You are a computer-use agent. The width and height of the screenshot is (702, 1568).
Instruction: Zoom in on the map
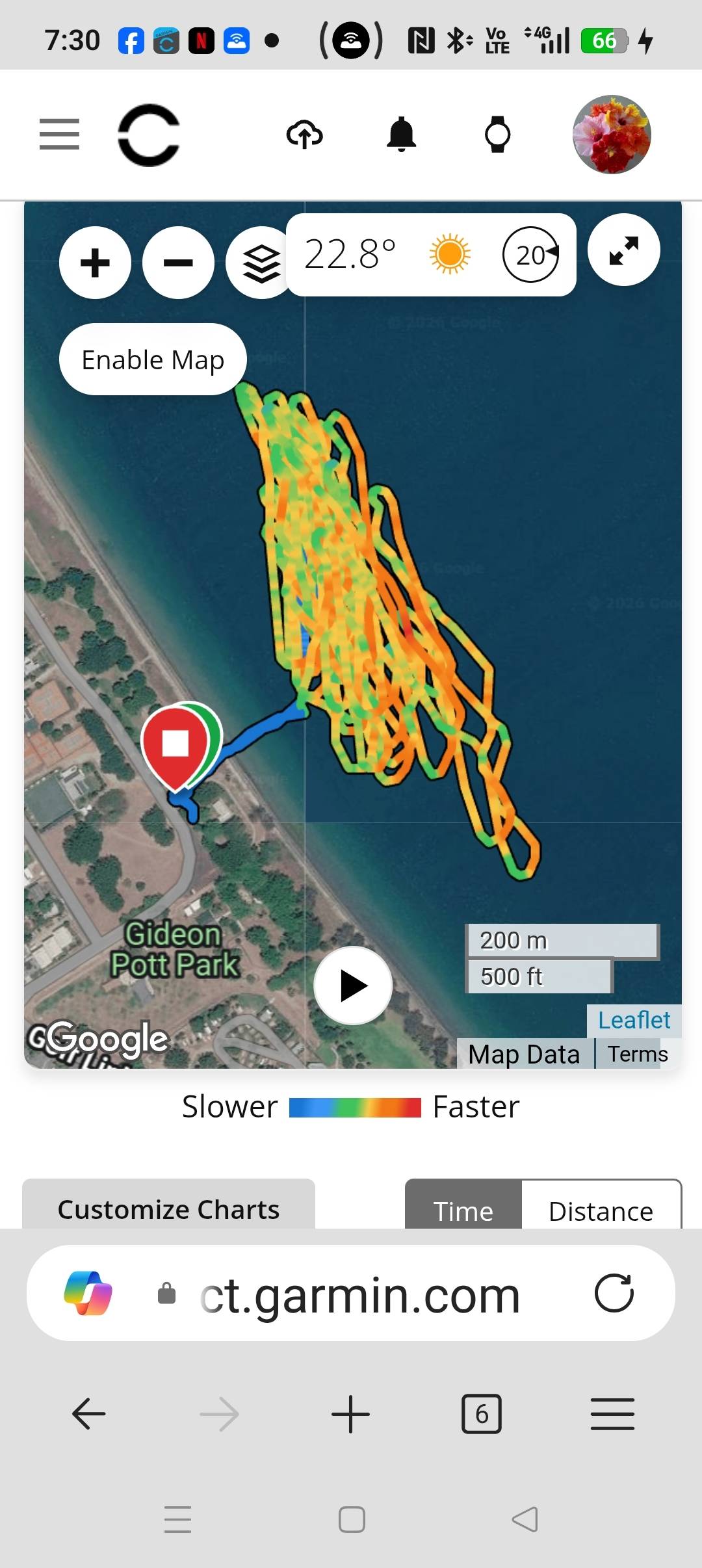(95, 263)
